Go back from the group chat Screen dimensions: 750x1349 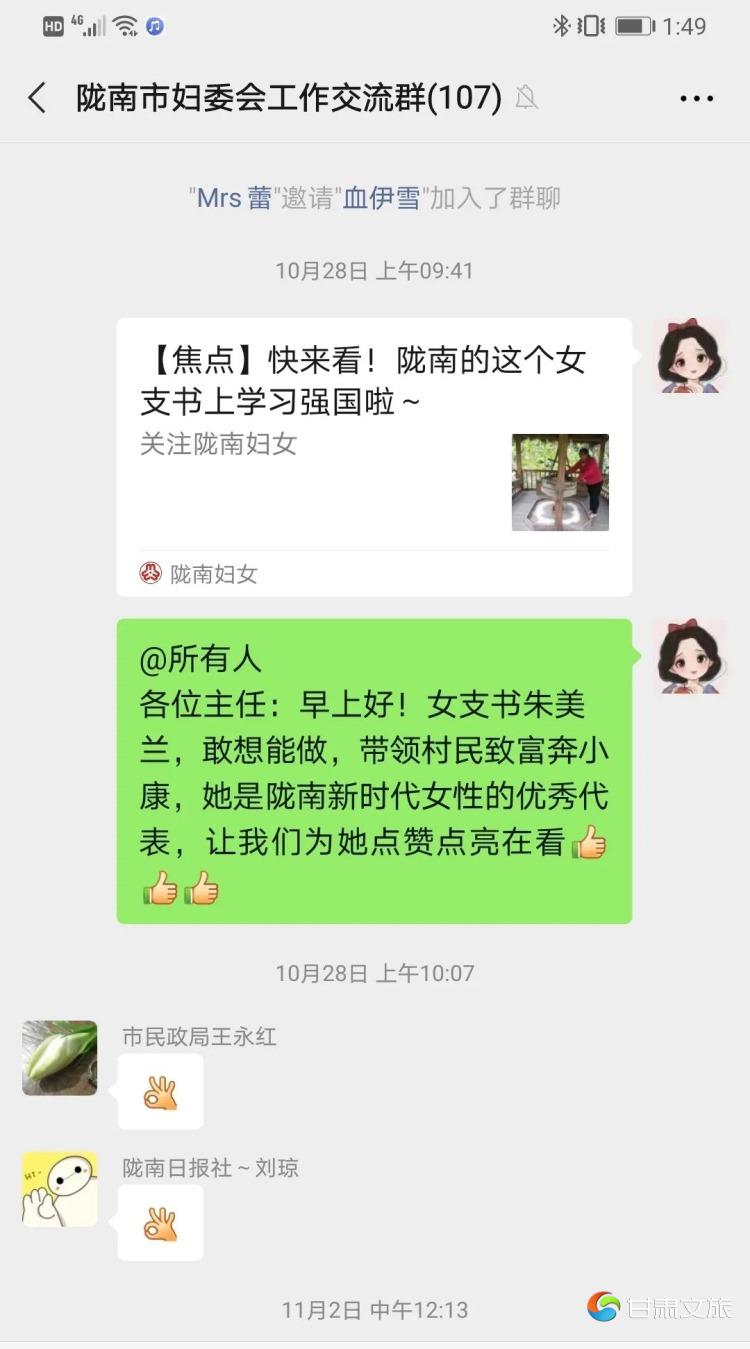click(37, 98)
